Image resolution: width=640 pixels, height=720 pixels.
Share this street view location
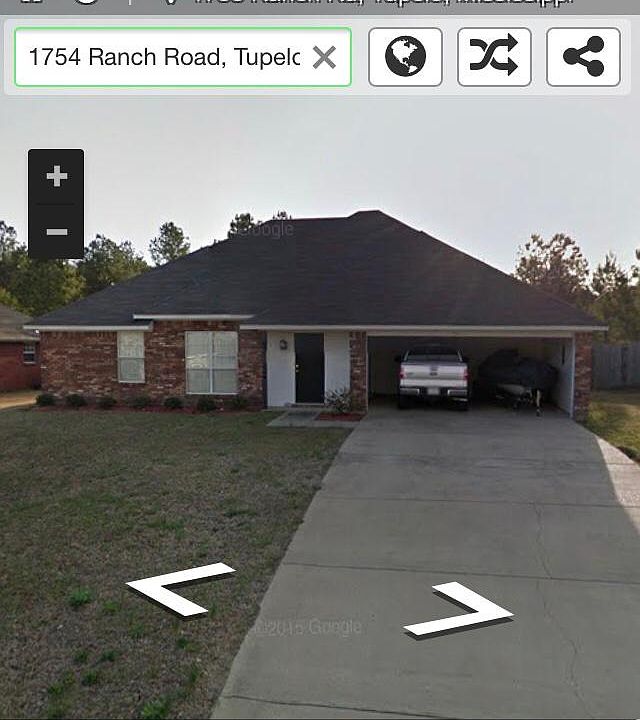583,57
